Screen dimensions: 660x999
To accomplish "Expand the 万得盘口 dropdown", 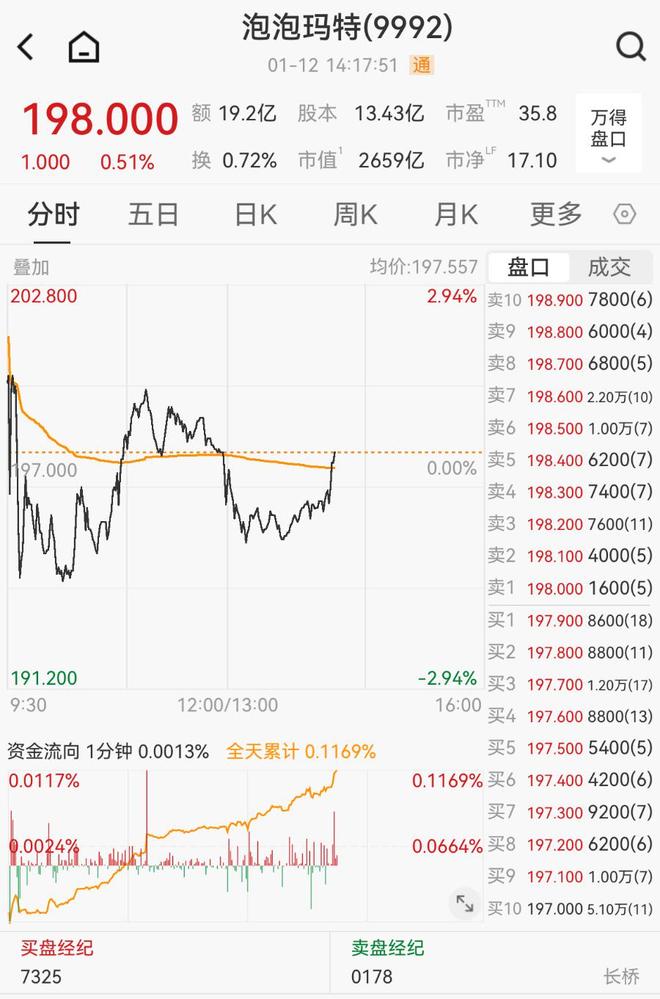I will click(x=608, y=134).
